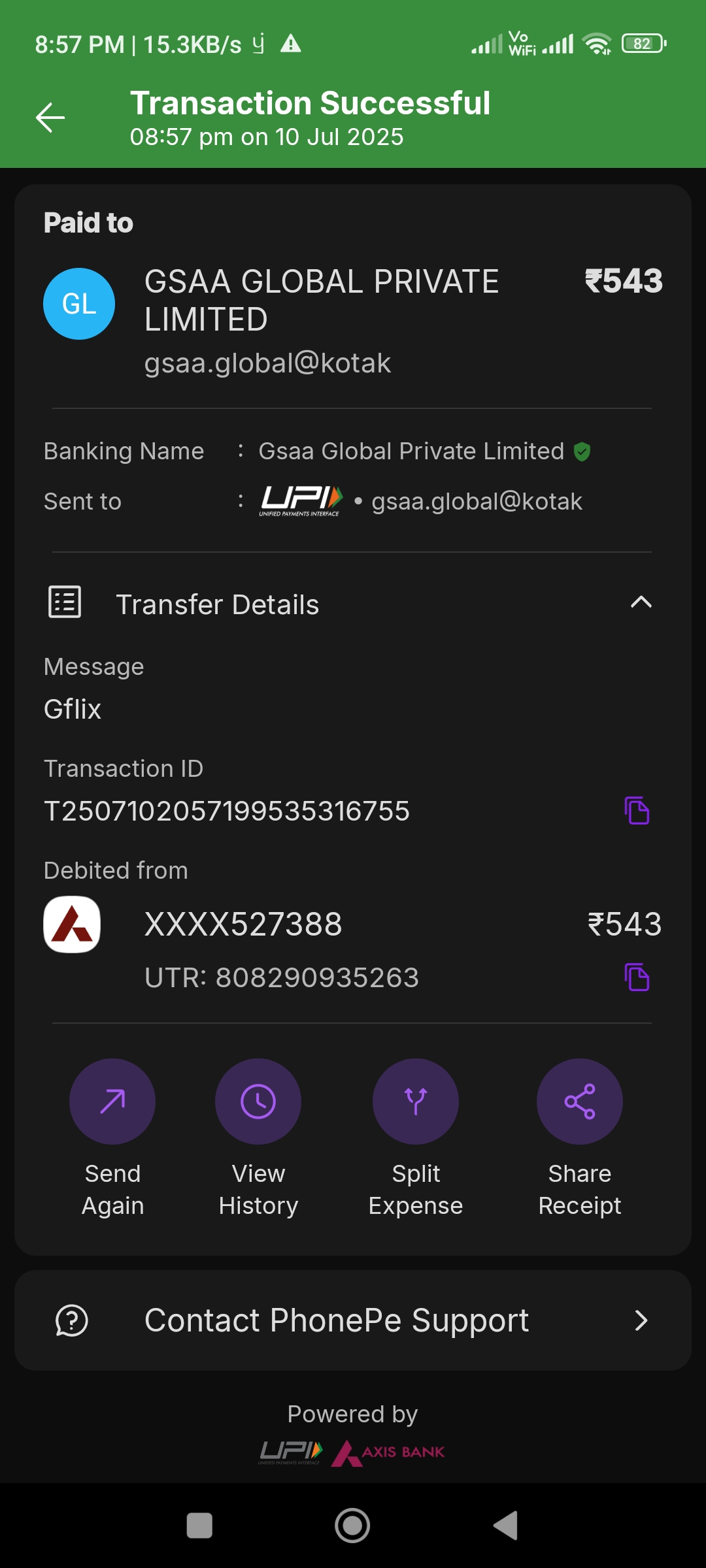Collapse the Transfer Details section

[x=641, y=602]
